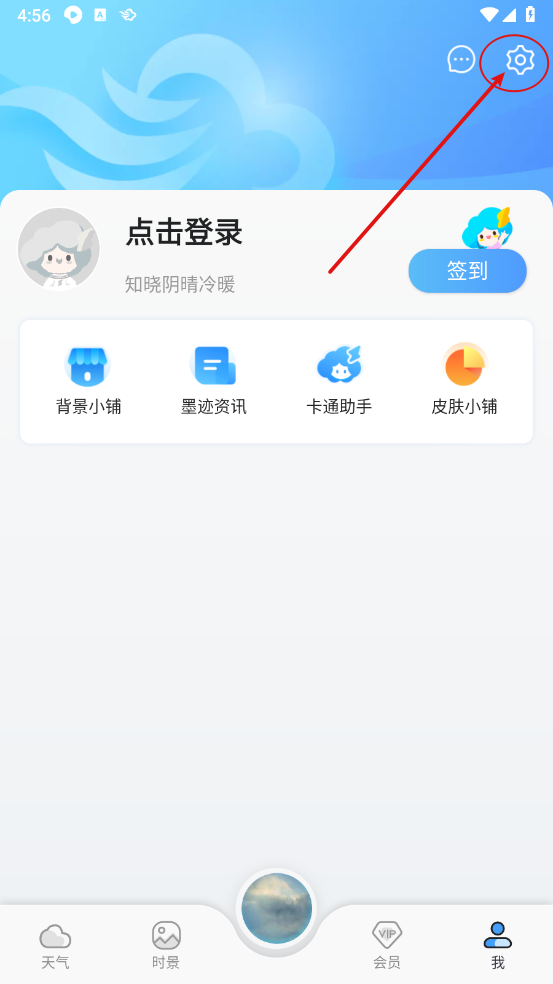
Task: Open the messages chat bubble icon
Action: [x=461, y=60]
